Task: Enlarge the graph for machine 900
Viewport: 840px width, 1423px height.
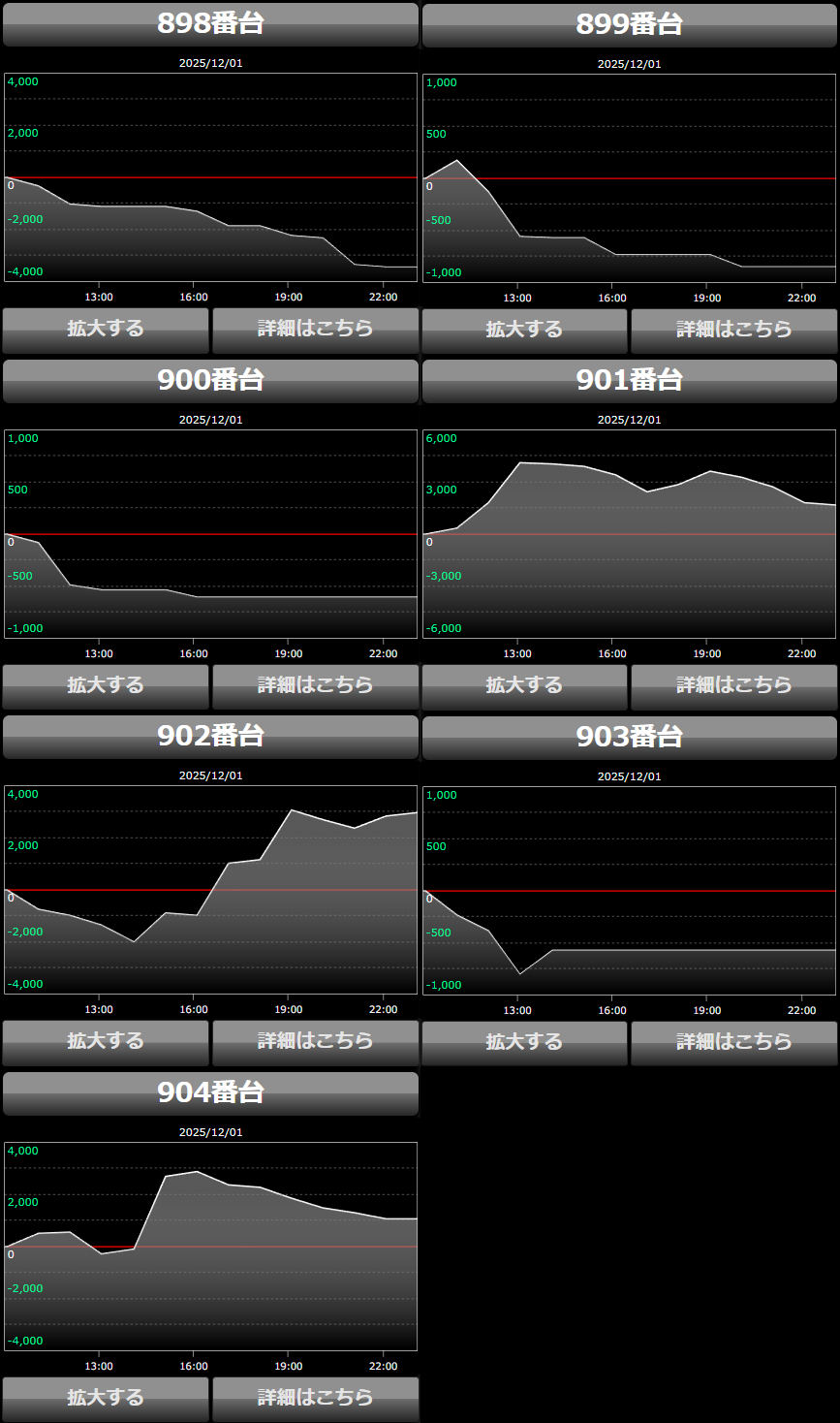Action: 106,686
